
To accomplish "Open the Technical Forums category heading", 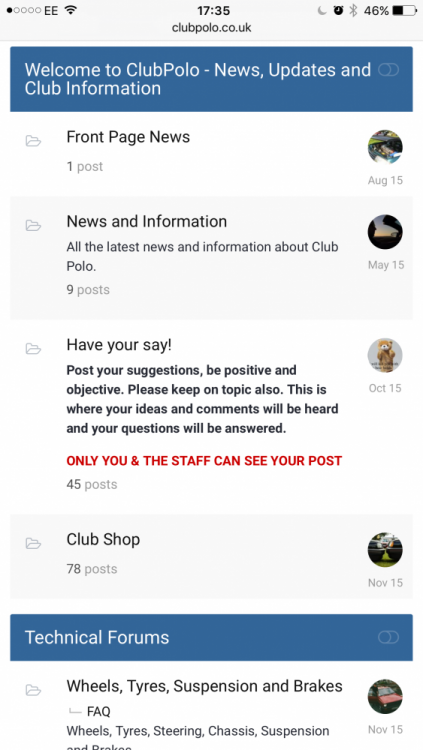I will [97, 637].
